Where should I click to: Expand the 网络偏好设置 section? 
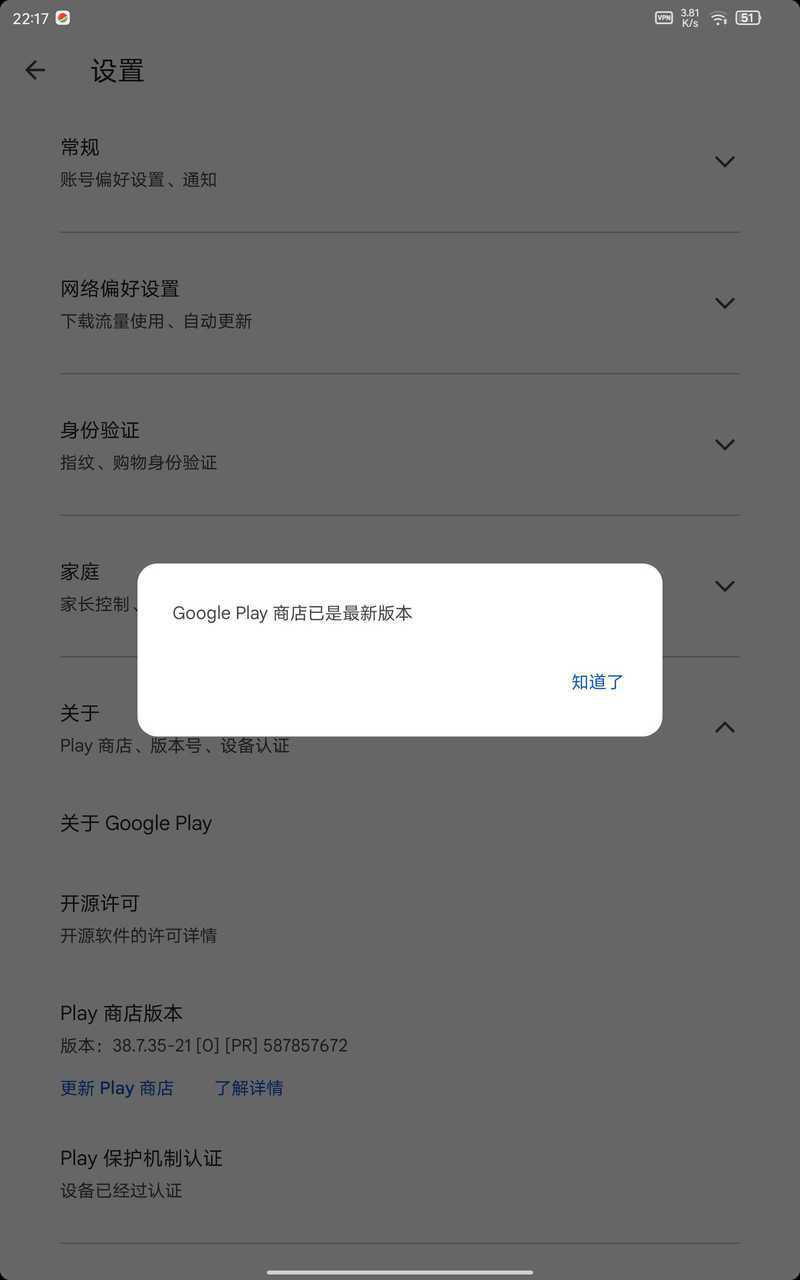(400, 303)
